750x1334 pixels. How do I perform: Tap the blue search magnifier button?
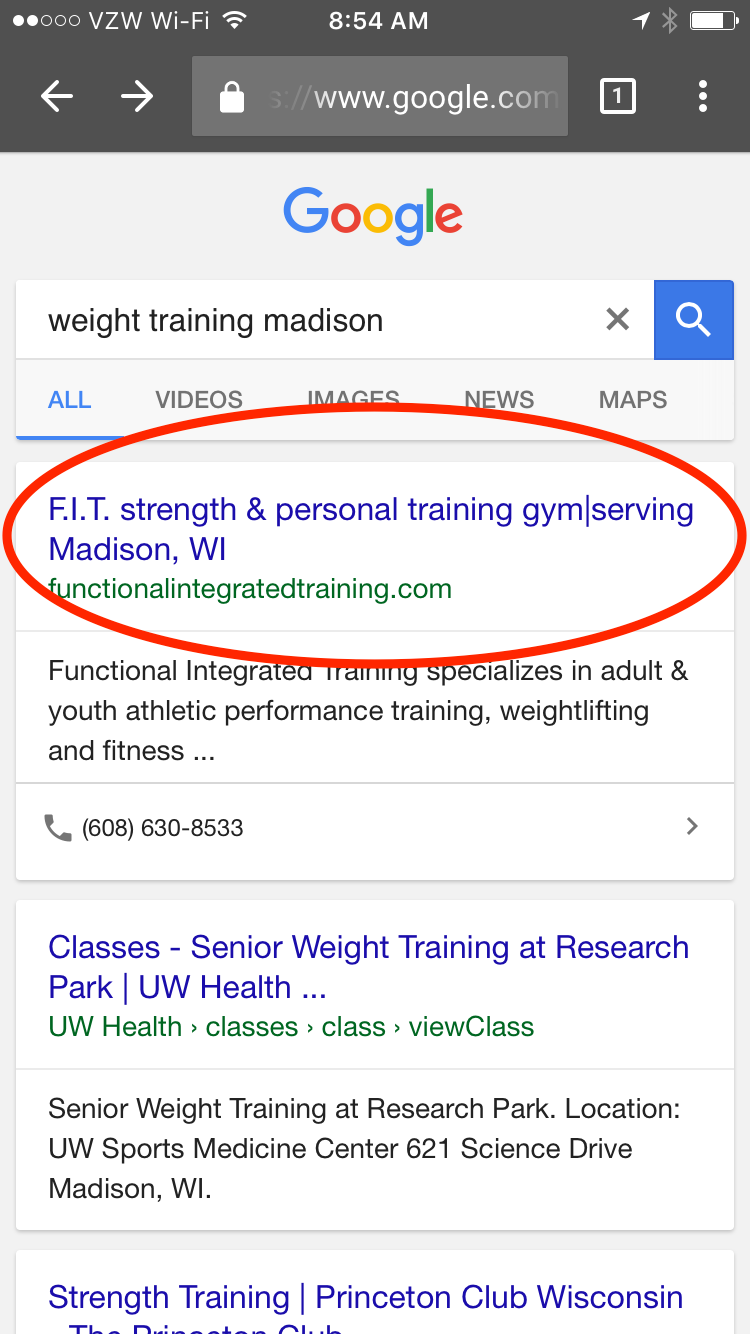pyautogui.click(x=693, y=320)
